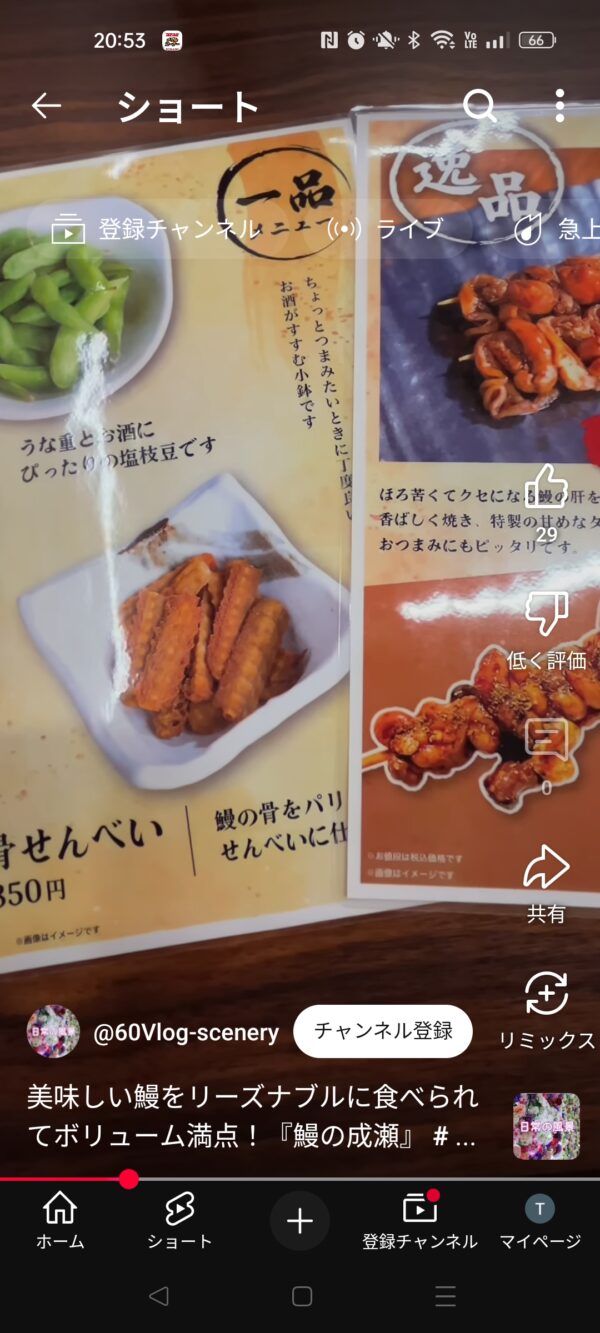The width and height of the screenshot is (600, 1333).
Task: Select the 登録チャンネル chip
Action: tap(160, 229)
